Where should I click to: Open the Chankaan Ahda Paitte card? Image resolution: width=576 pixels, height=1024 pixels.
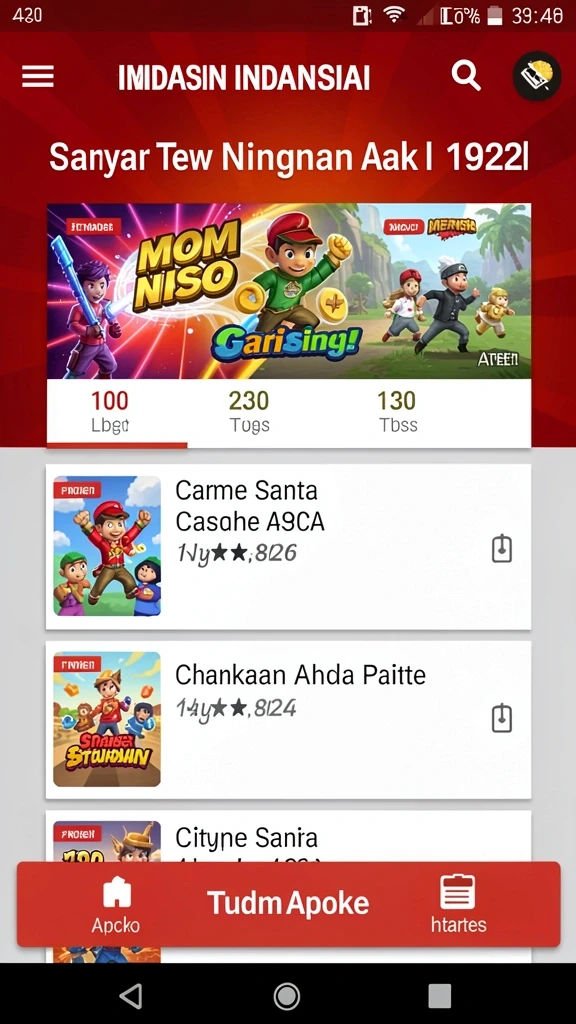pos(288,720)
